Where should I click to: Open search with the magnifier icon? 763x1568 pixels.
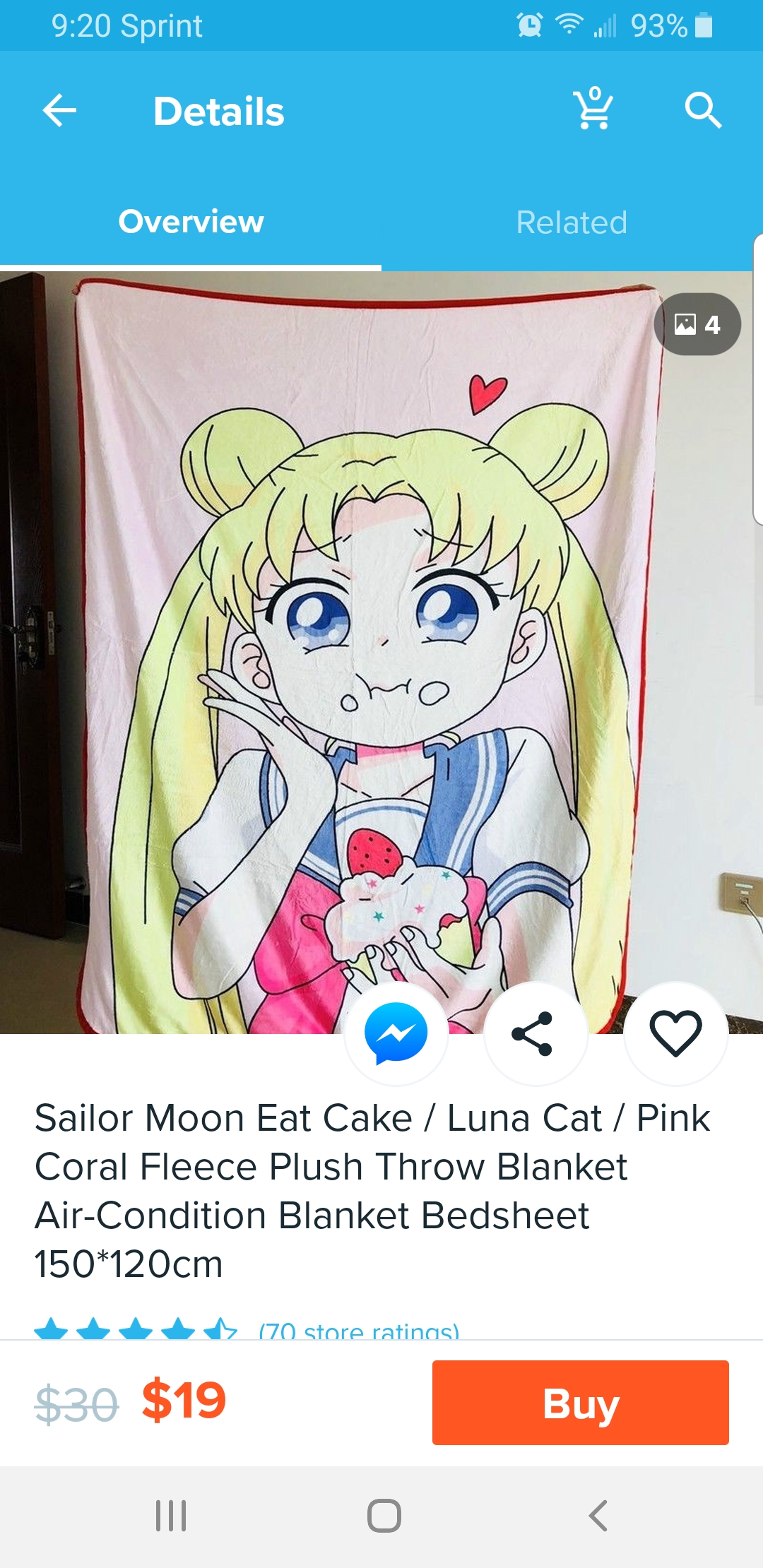tap(703, 110)
